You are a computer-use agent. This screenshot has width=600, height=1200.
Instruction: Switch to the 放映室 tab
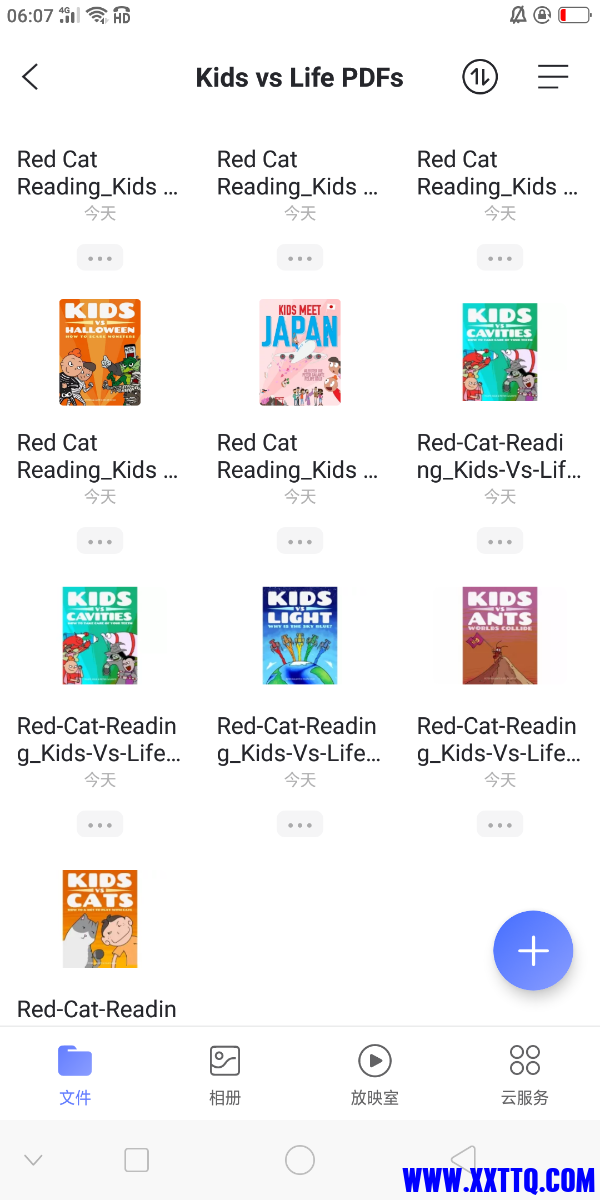tap(375, 1074)
